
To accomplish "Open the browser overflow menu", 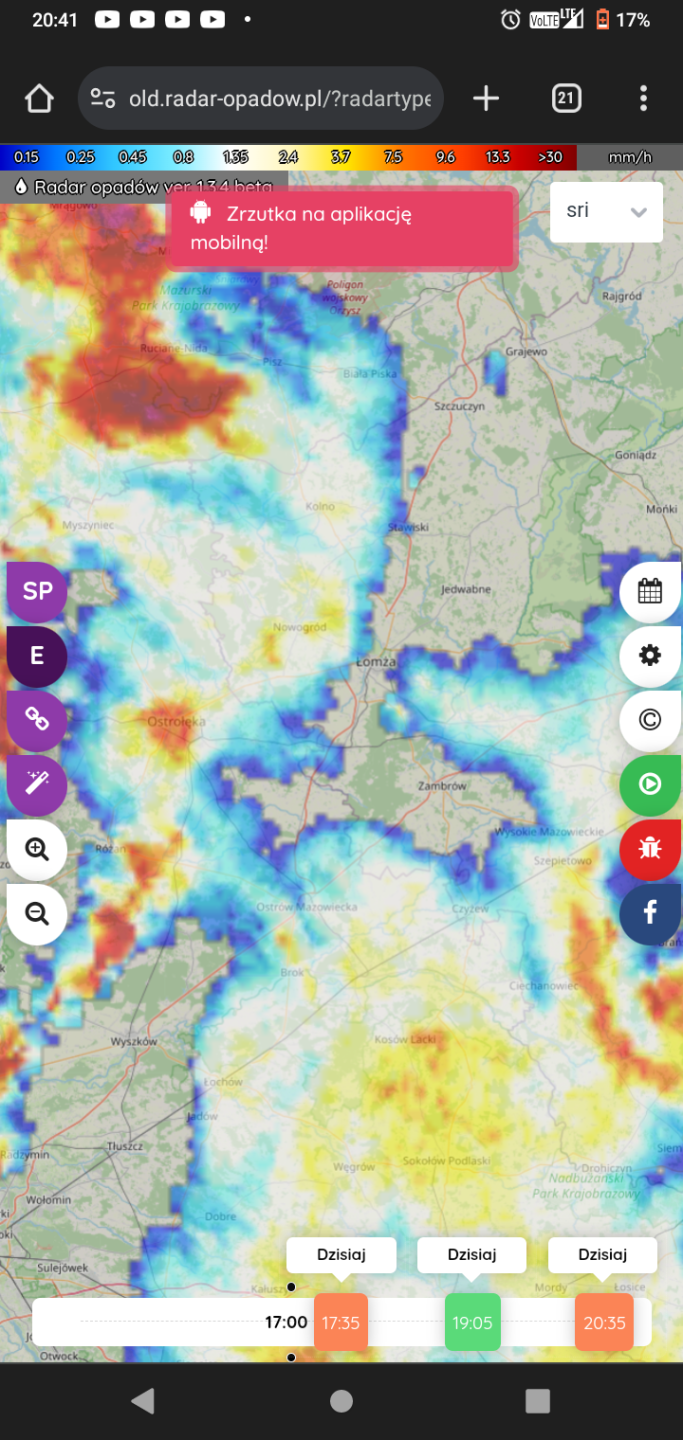I will click(x=643, y=98).
